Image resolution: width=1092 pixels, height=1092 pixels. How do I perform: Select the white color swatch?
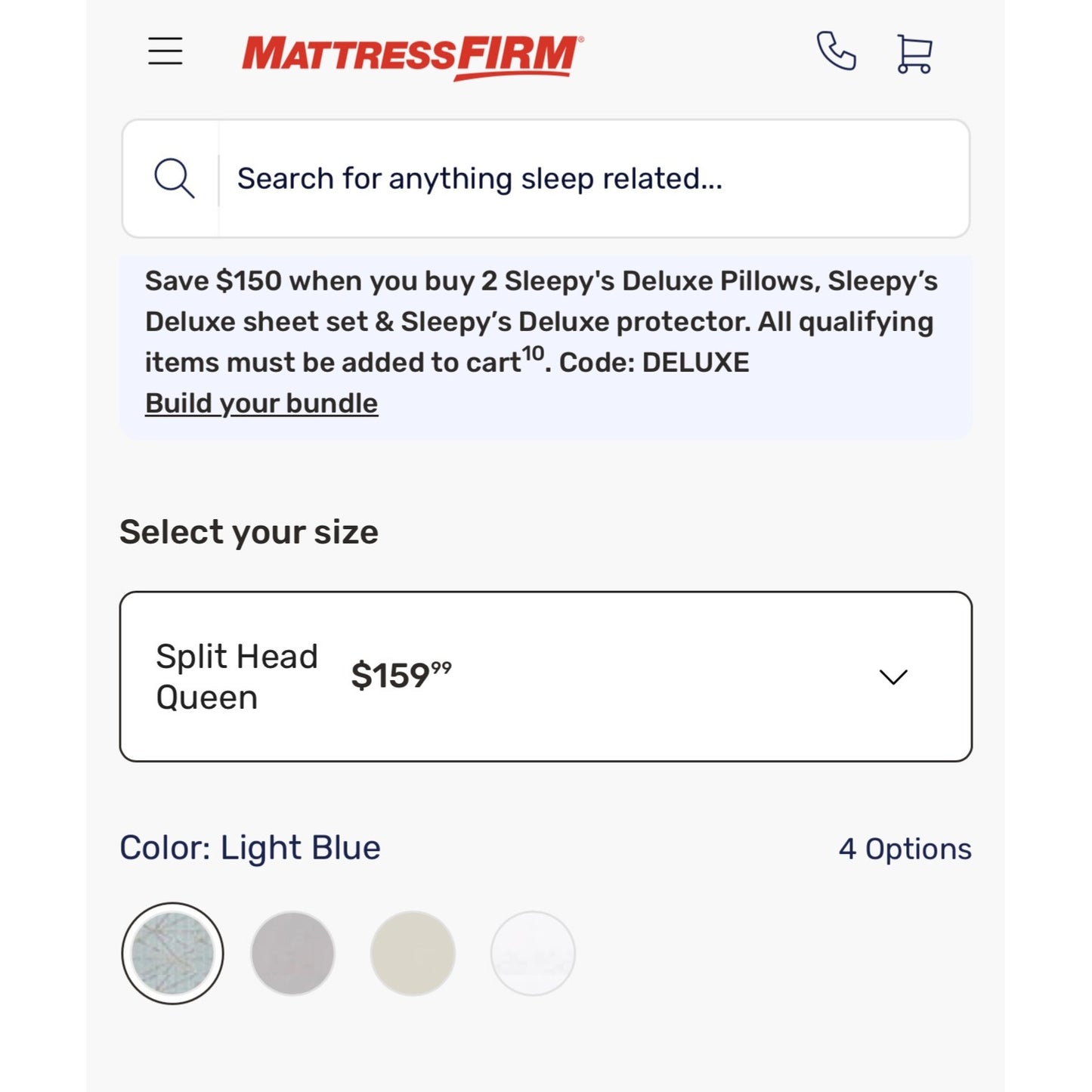533,953
